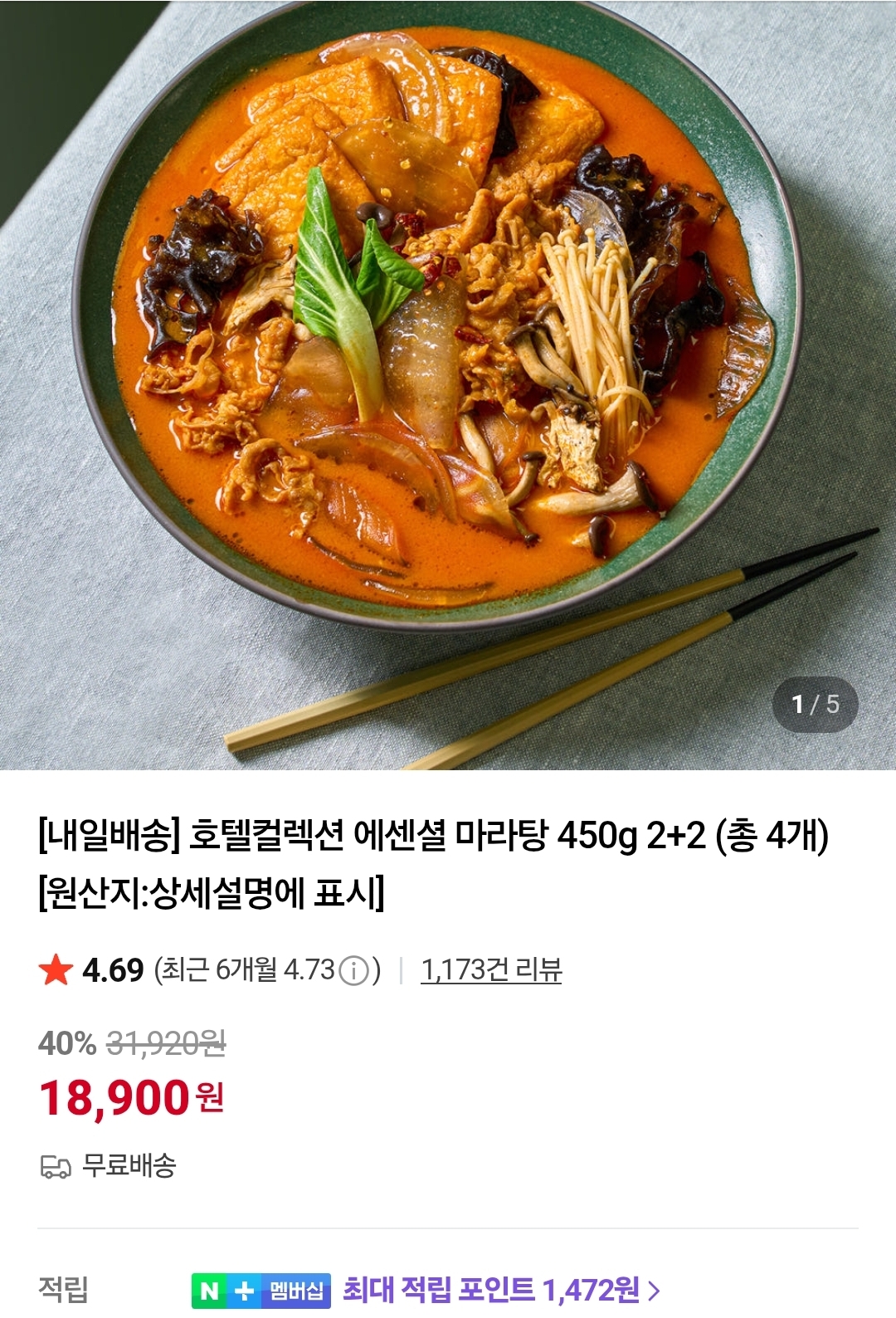Open the 1,173건 리뷰 reviews link
This screenshot has height=1318, width=896.
[491, 969]
